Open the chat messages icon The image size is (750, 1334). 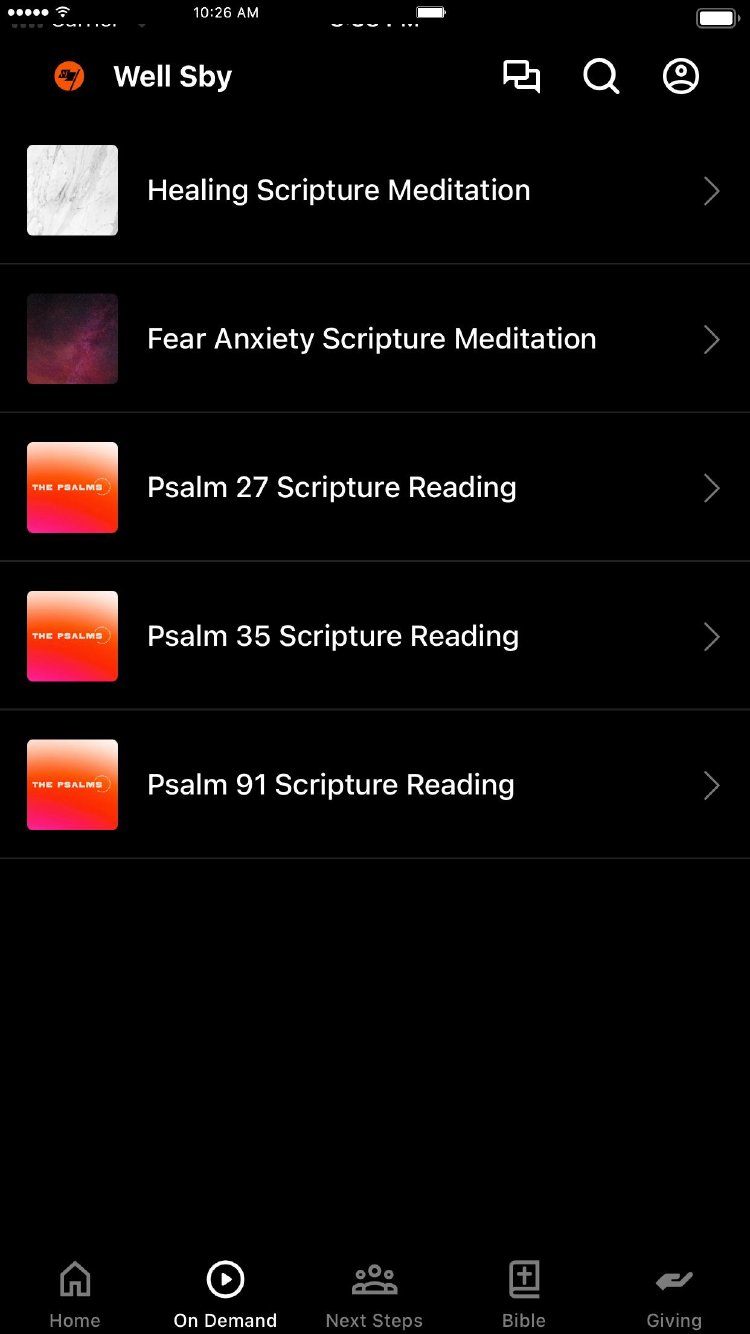point(521,77)
